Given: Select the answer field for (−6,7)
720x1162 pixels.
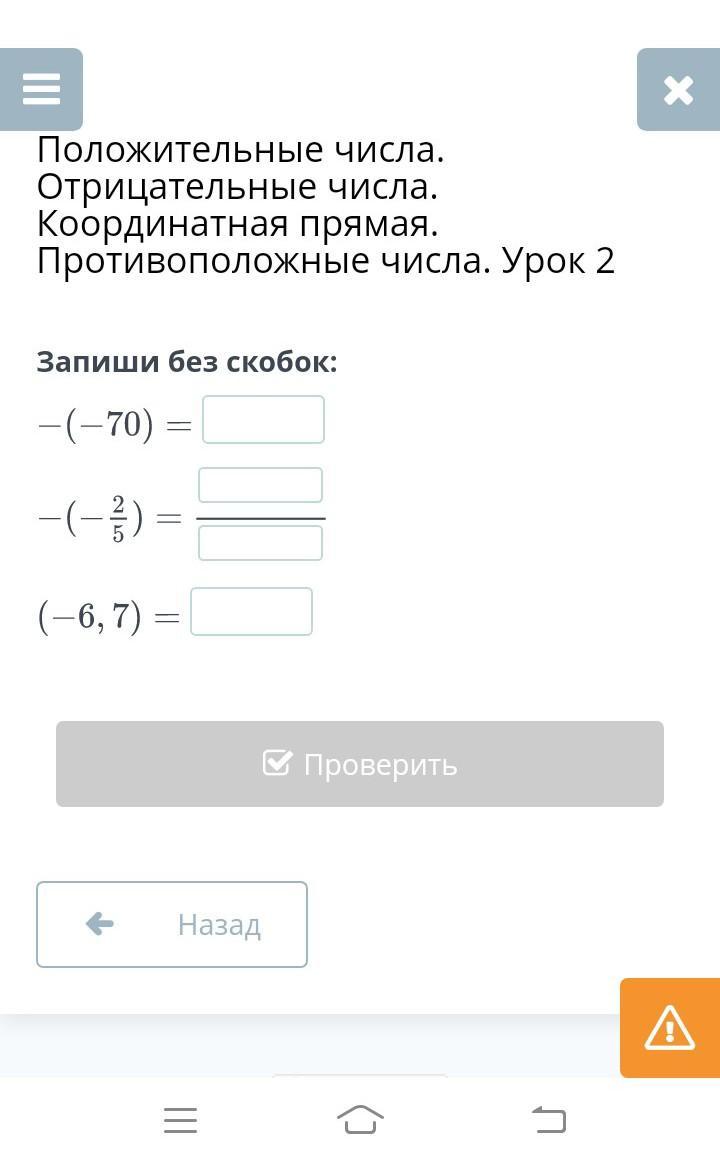Looking at the screenshot, I should (251, 611).
